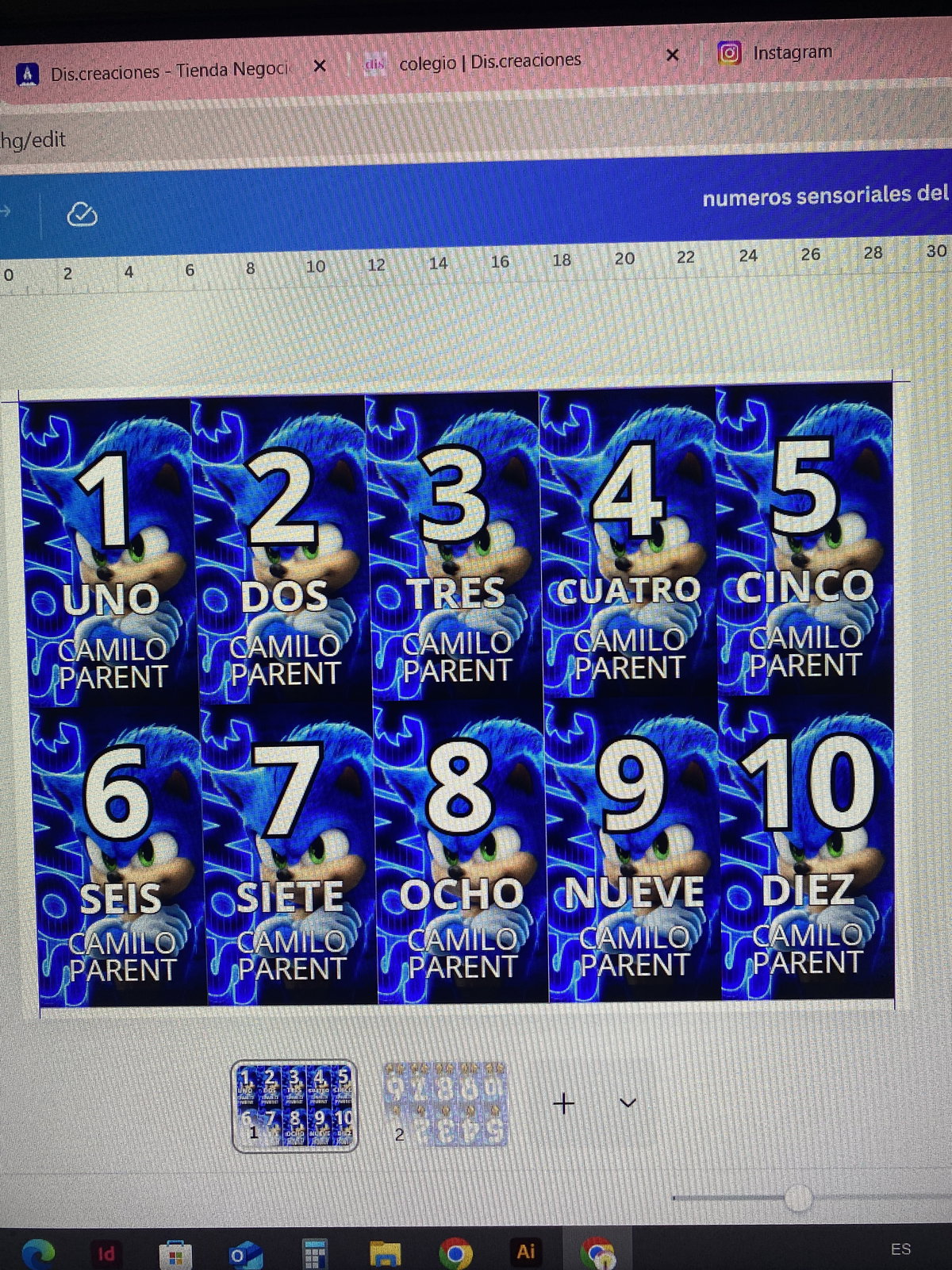Screen dimensions: 952x1270
Task: Open File Explorer from the taskbar
Action: [385, 1253]
